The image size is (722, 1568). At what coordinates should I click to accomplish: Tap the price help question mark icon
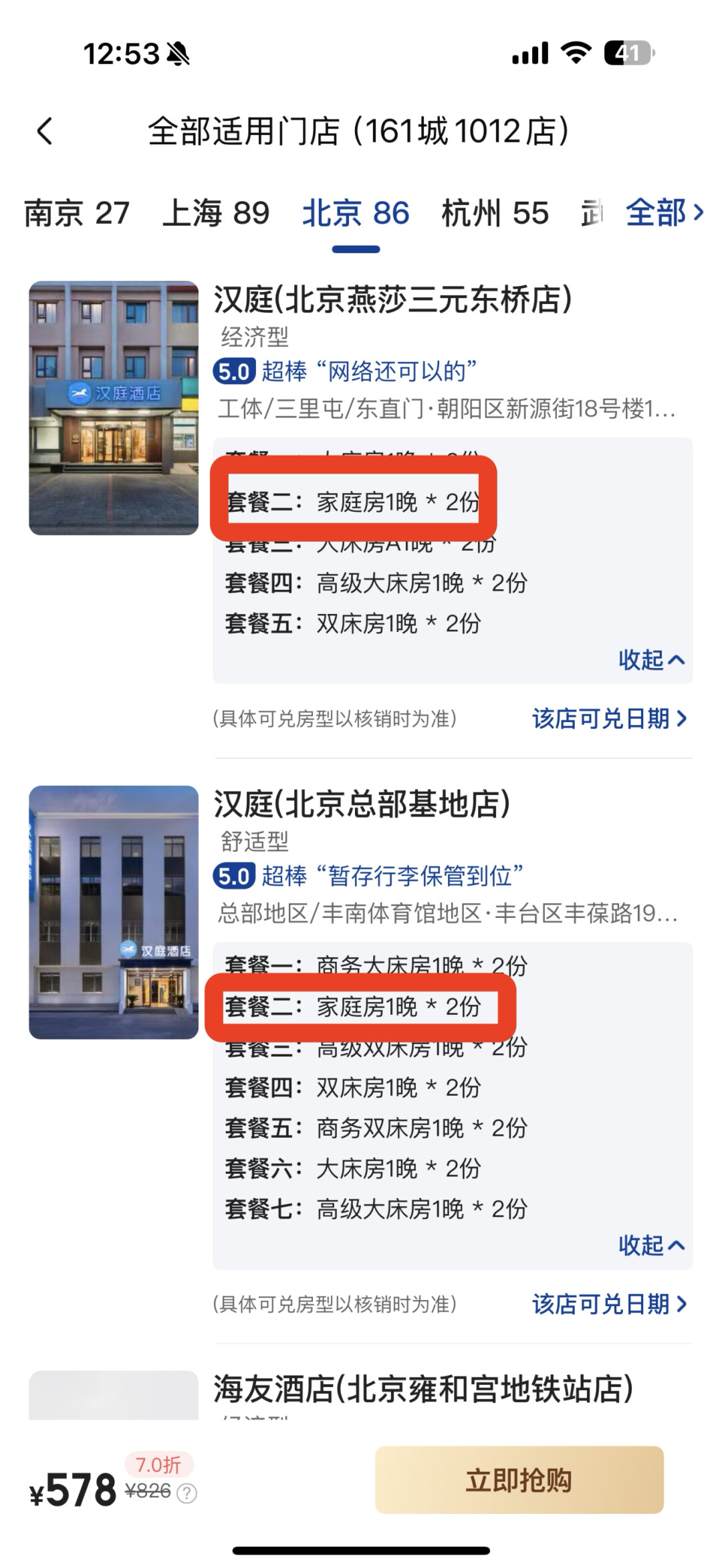click(x=187, y=1493)
